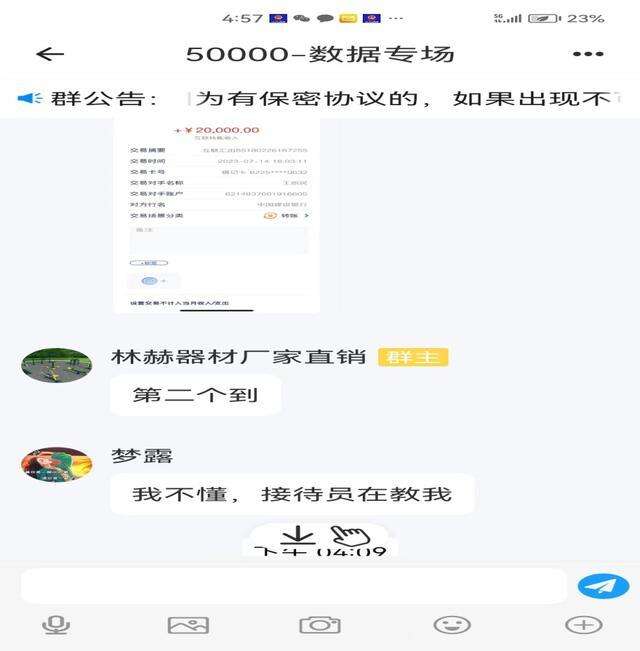Jump to latest messages with down arrow

tap(298, 535)
